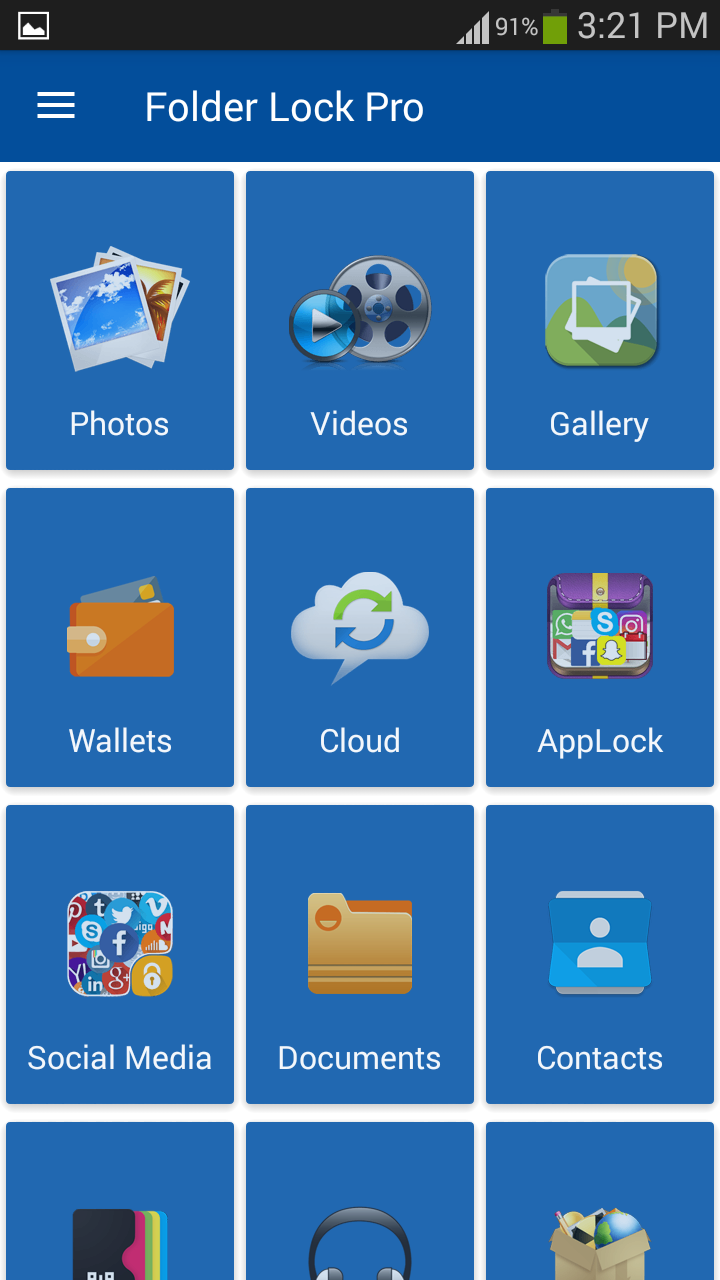Open the Videos vault
720x1280 pixels.
pos(359,320)
